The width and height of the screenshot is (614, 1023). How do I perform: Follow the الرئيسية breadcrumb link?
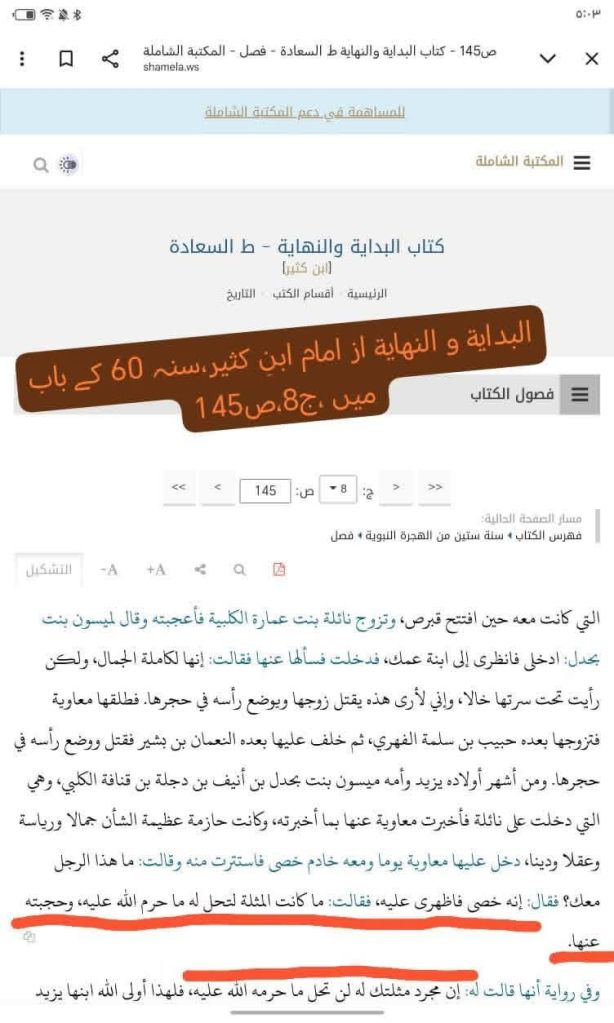coord(366,294)
